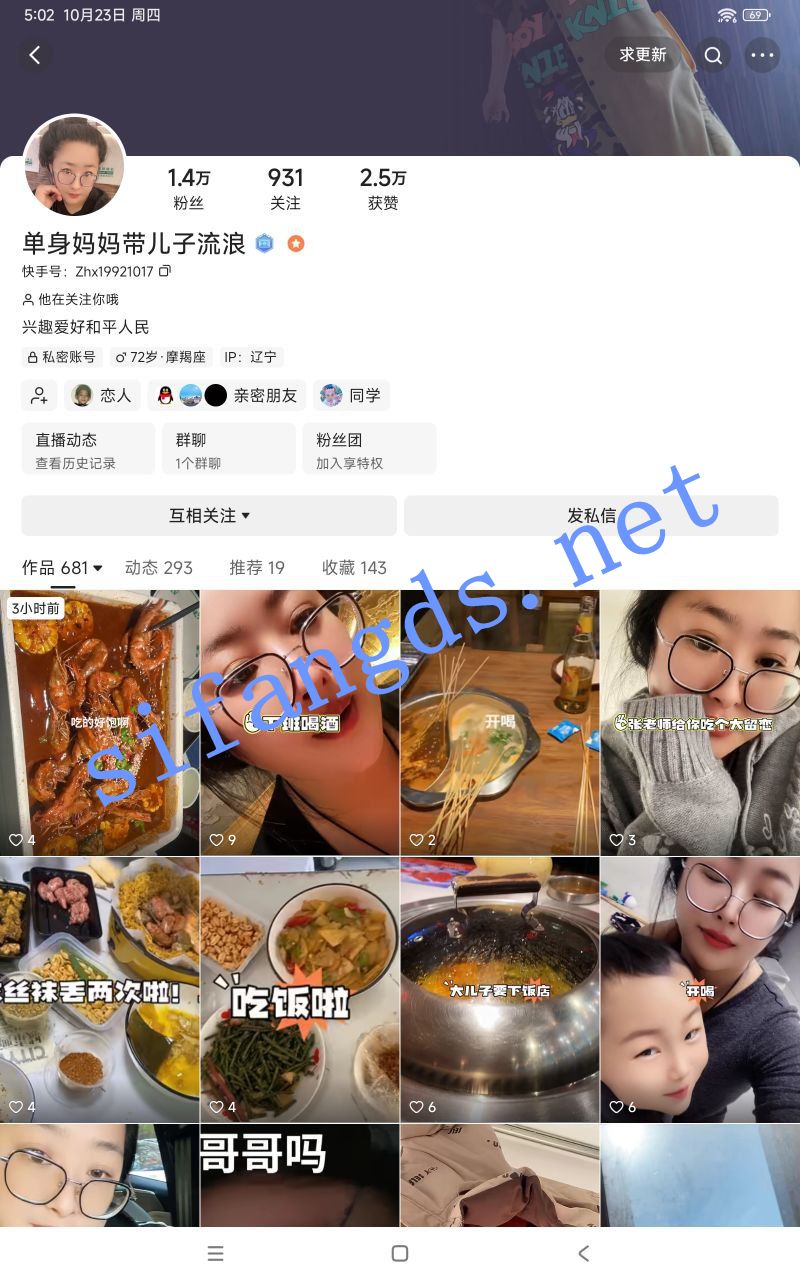Open the add-relationship icon beside 恋人

click(39, 395)
